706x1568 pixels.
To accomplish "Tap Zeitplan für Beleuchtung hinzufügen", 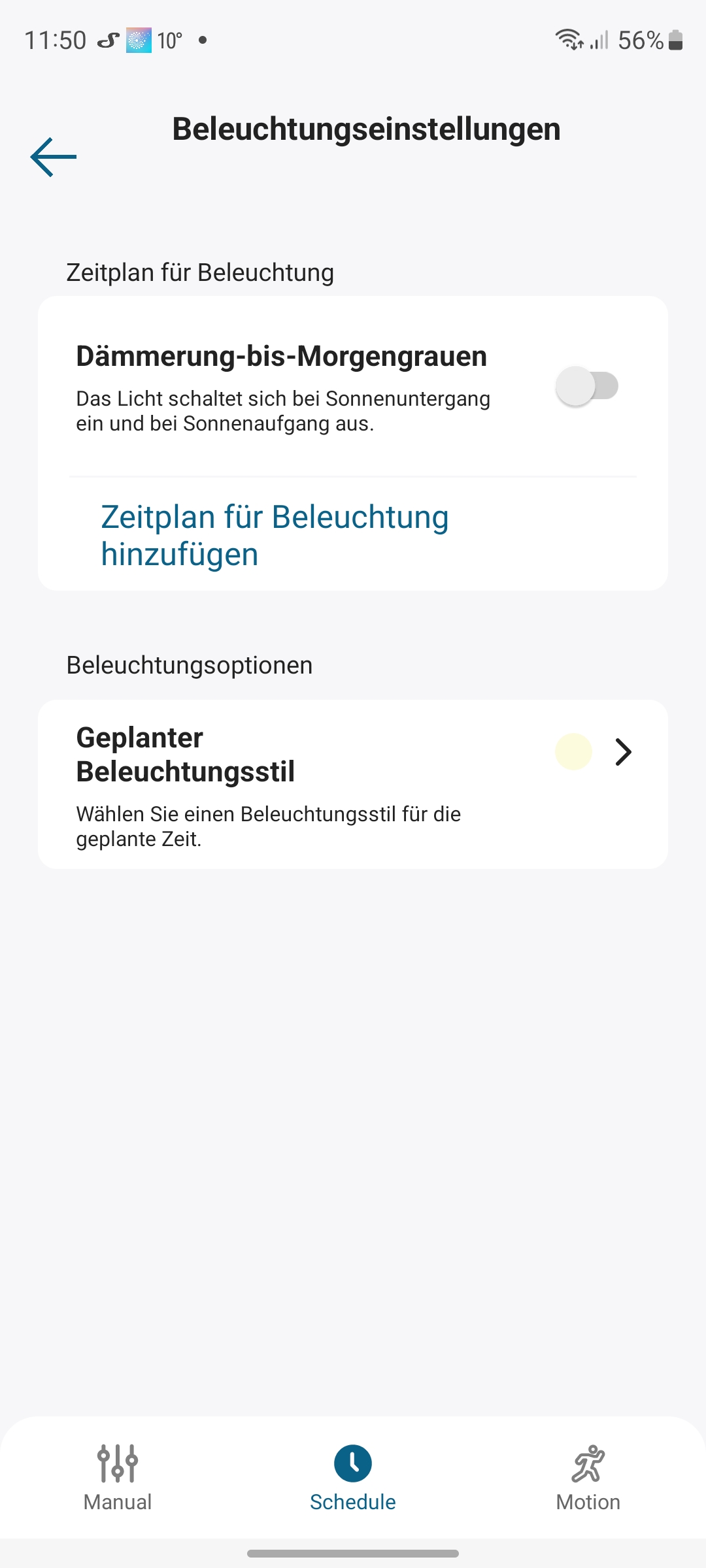I will point(275,535).
